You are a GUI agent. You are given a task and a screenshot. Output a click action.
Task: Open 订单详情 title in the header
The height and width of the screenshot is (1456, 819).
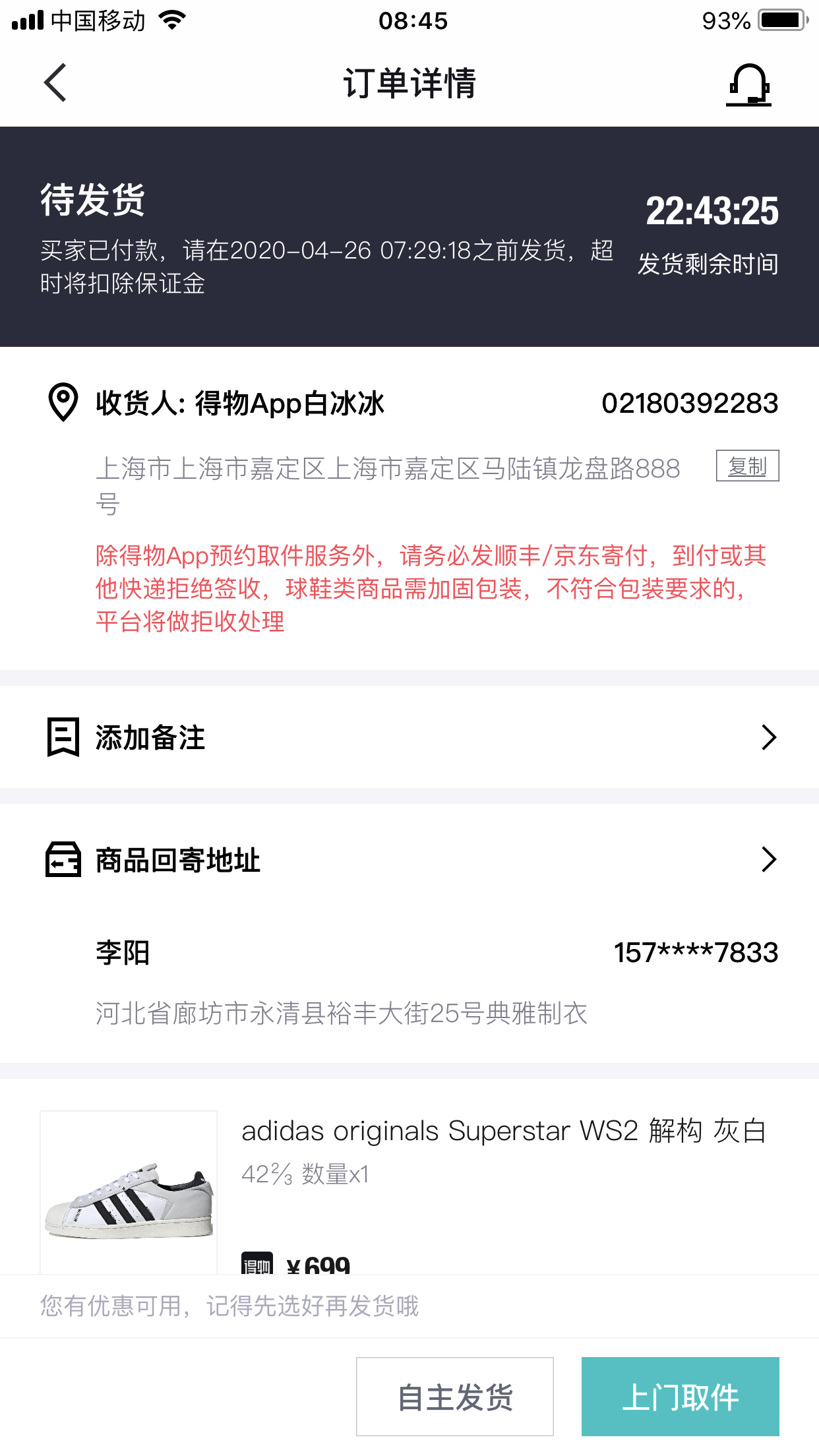tap(409, 84)
